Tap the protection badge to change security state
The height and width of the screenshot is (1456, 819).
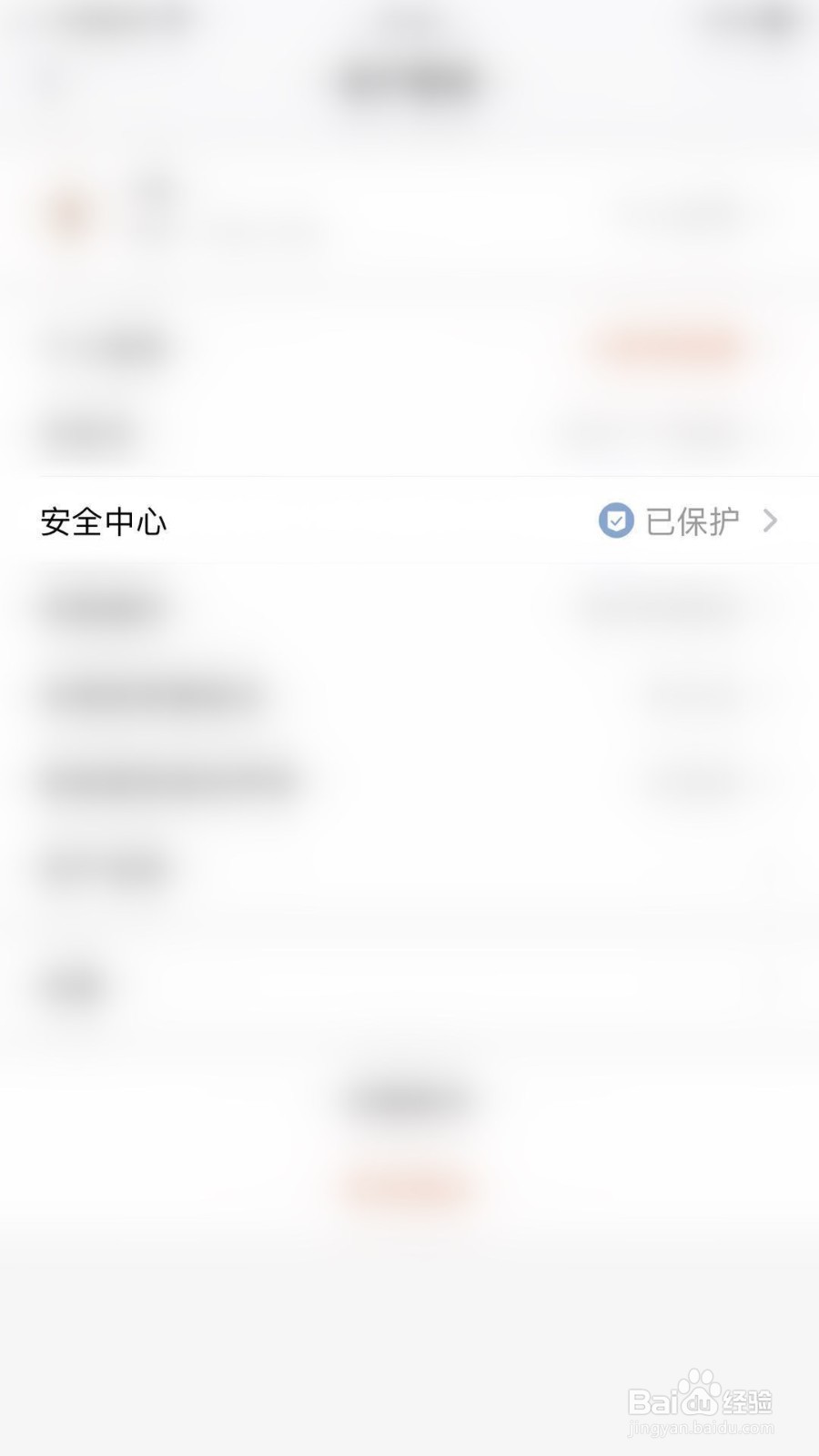(616, 521)
